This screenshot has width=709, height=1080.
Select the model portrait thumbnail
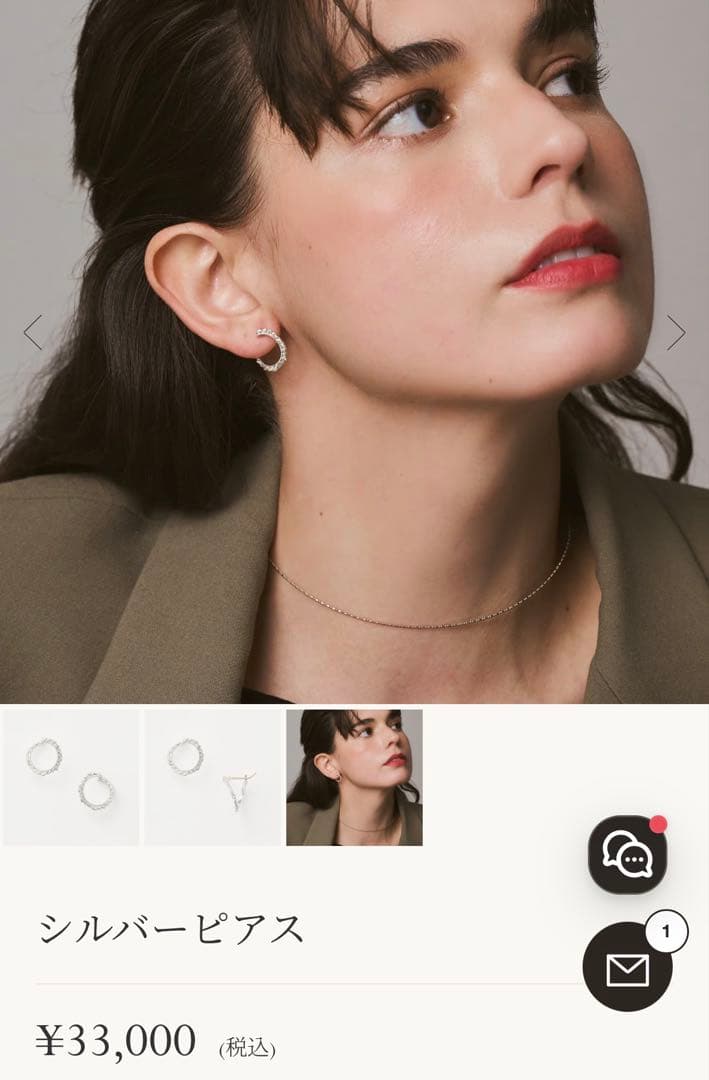tap(354, 778)
